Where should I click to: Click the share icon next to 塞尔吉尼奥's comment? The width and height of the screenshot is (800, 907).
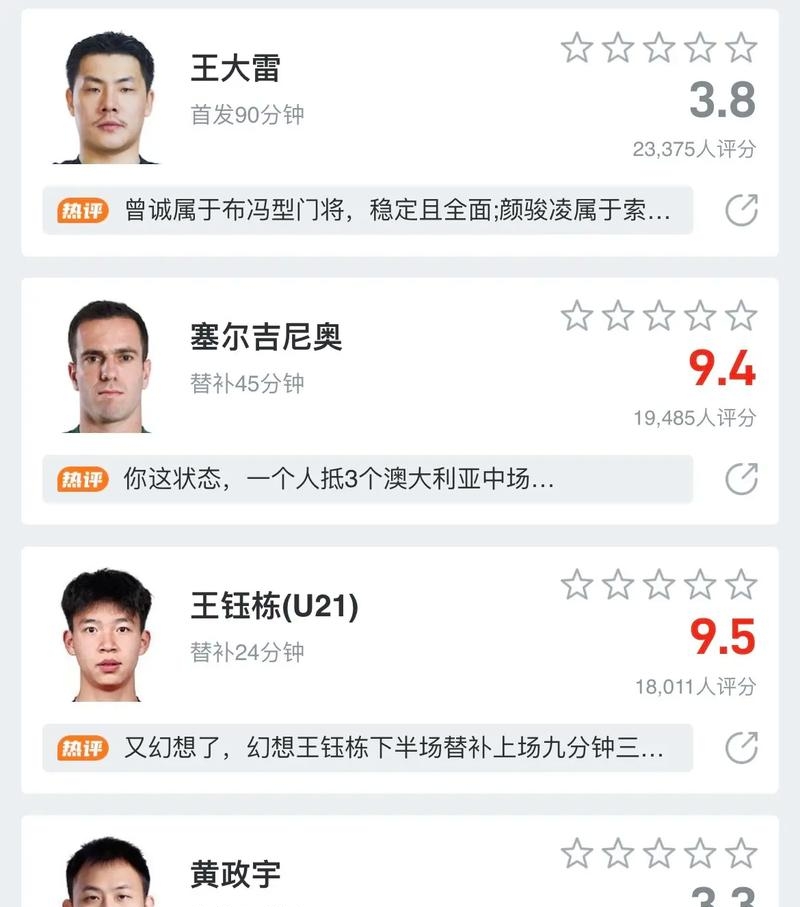click(740, 478)
